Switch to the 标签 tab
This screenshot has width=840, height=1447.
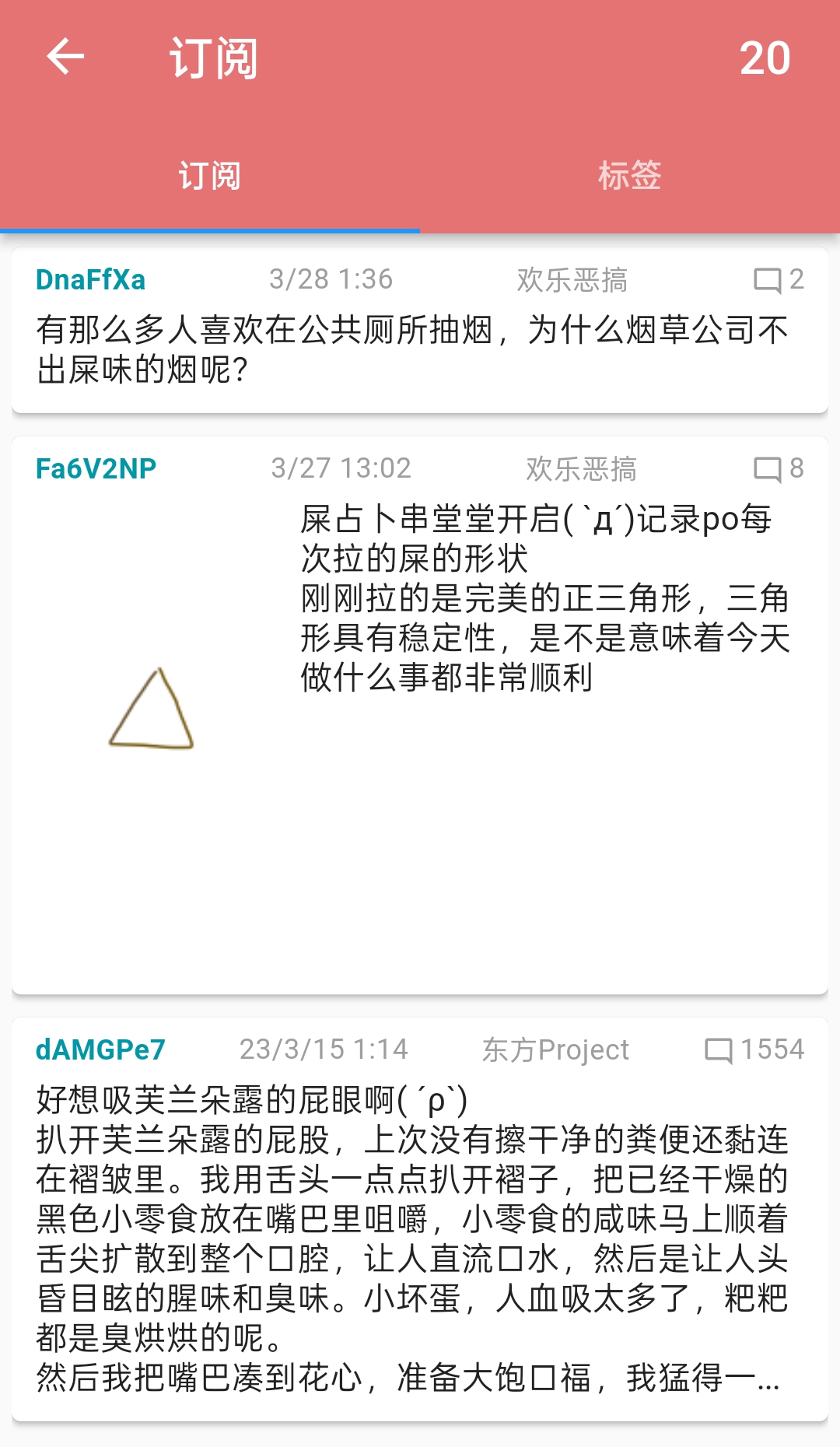629,176
